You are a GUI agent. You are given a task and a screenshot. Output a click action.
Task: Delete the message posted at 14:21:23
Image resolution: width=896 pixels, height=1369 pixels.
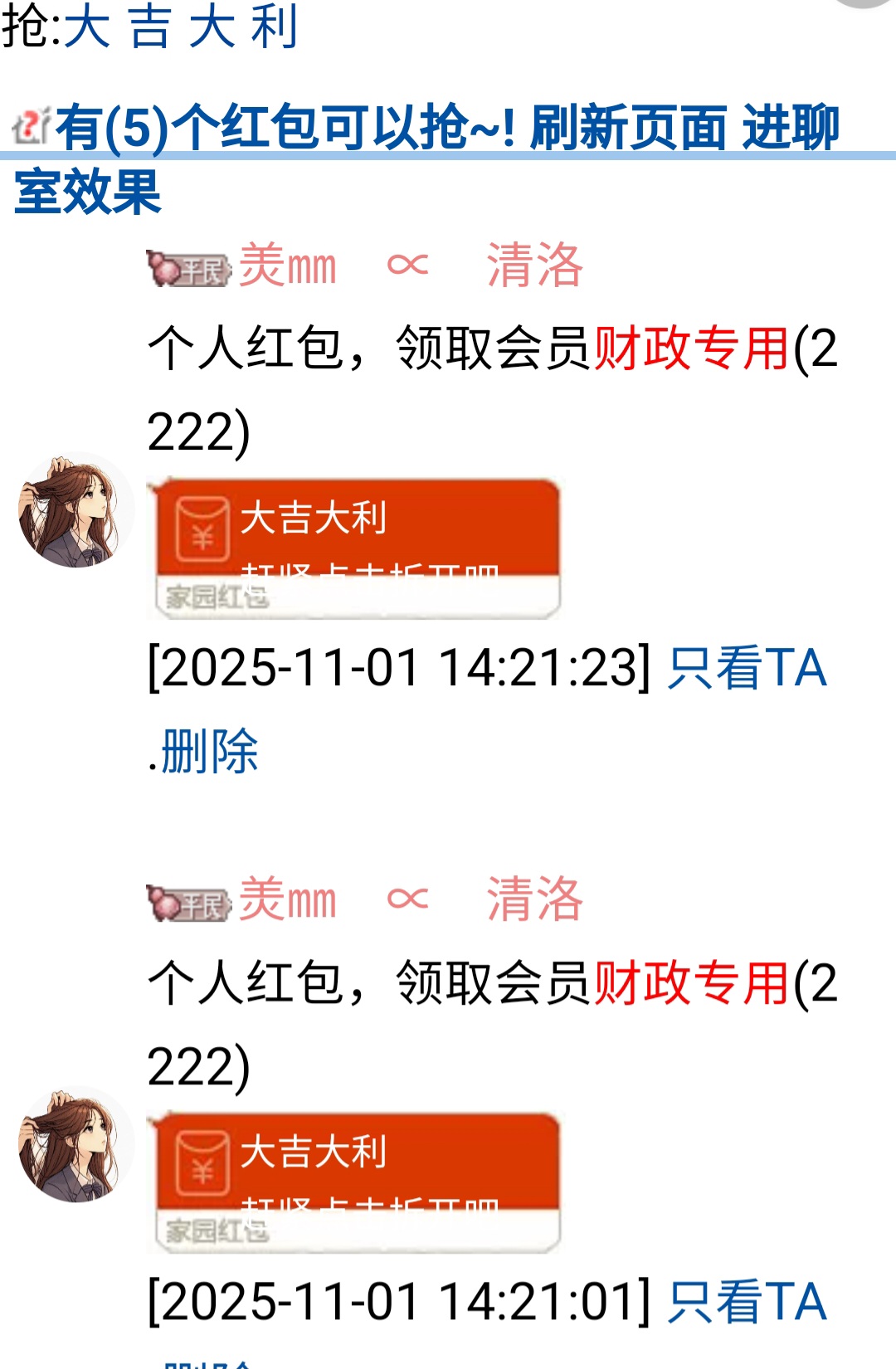209,753
